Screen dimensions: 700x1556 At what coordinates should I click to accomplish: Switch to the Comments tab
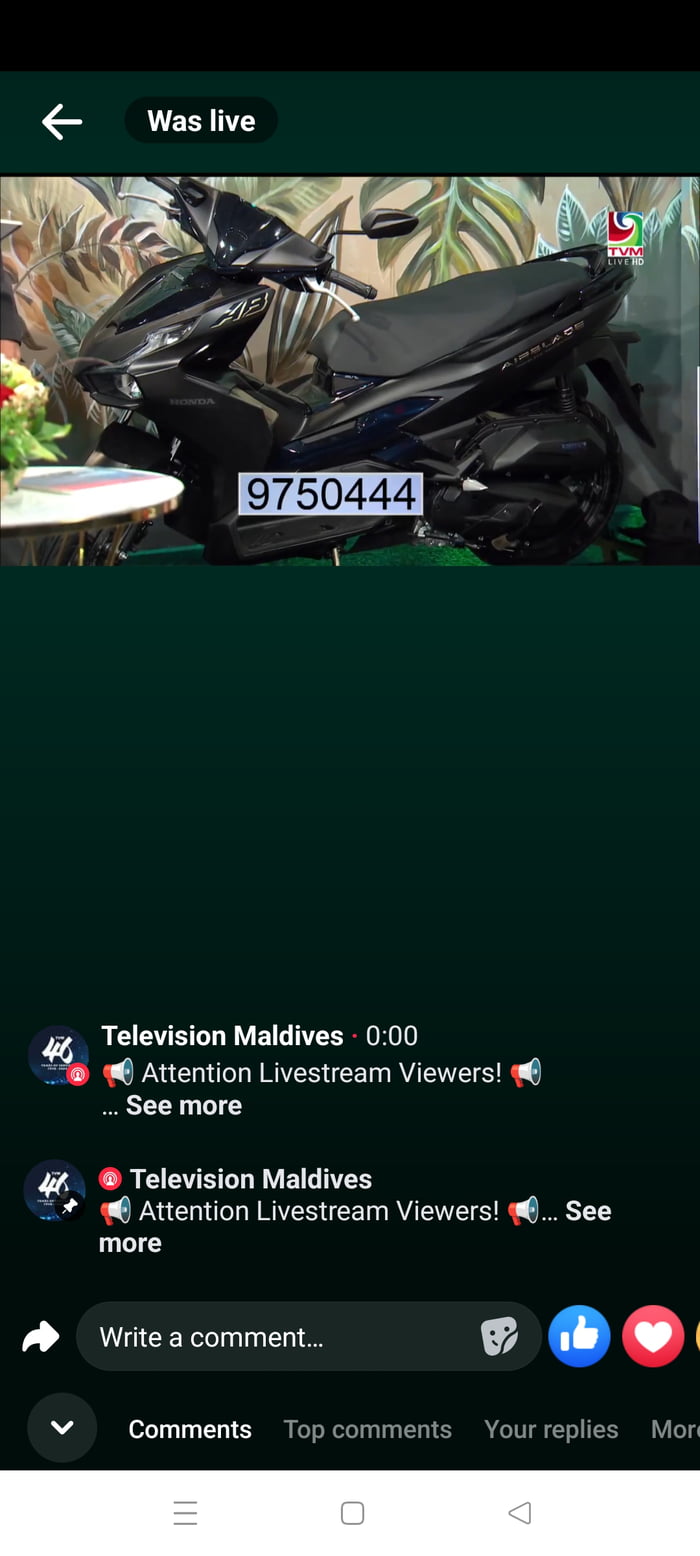pos(190,1429)
